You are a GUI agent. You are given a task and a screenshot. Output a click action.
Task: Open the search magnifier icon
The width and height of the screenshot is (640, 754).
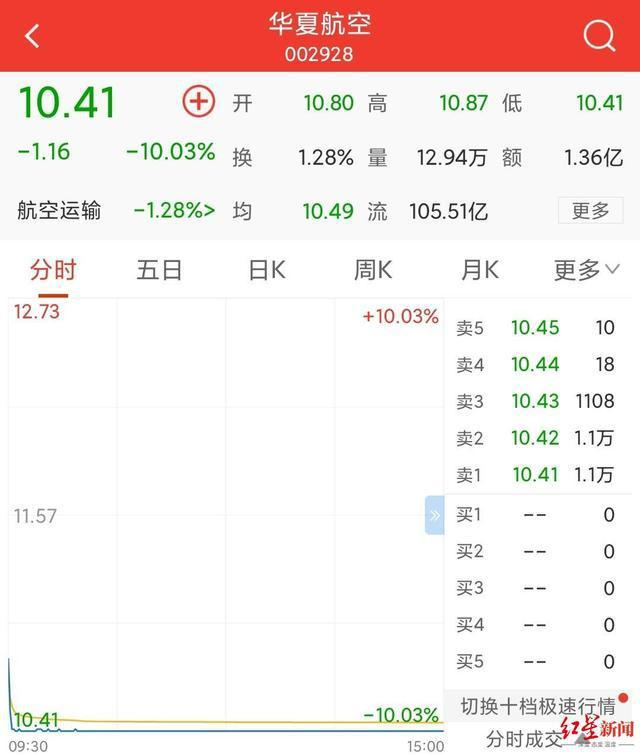pos(599,36)
